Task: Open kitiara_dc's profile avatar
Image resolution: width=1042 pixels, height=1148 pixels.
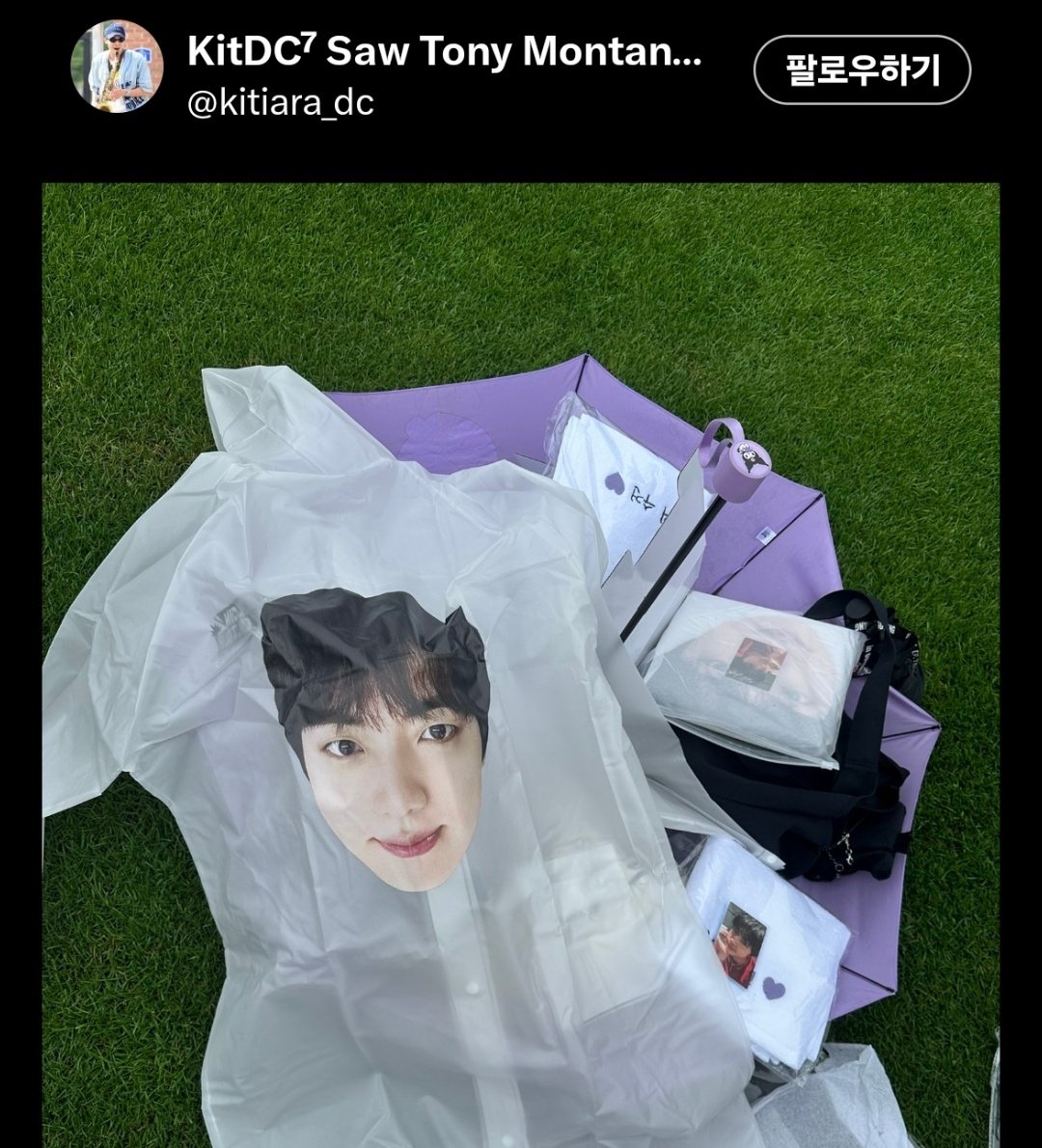Action: (117, 67)
